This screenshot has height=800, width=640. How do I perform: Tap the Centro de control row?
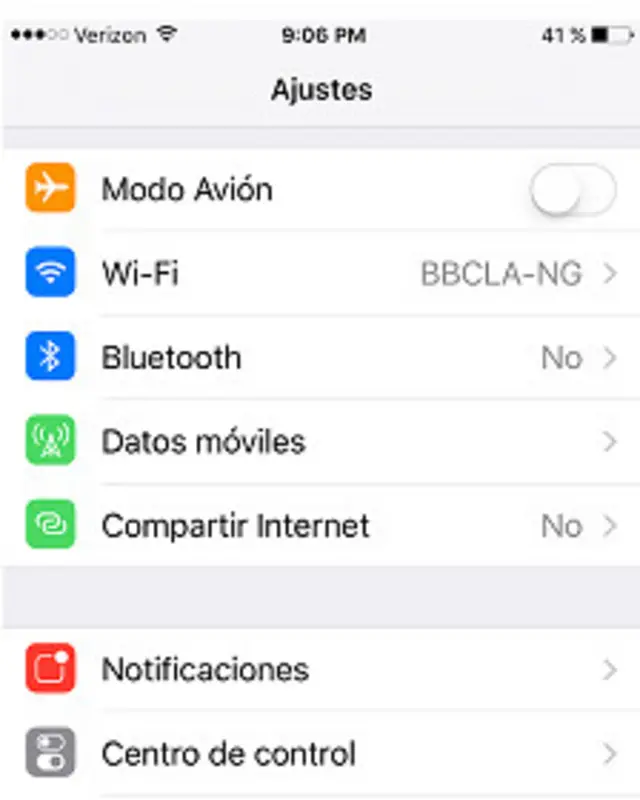tap(320, 753)
